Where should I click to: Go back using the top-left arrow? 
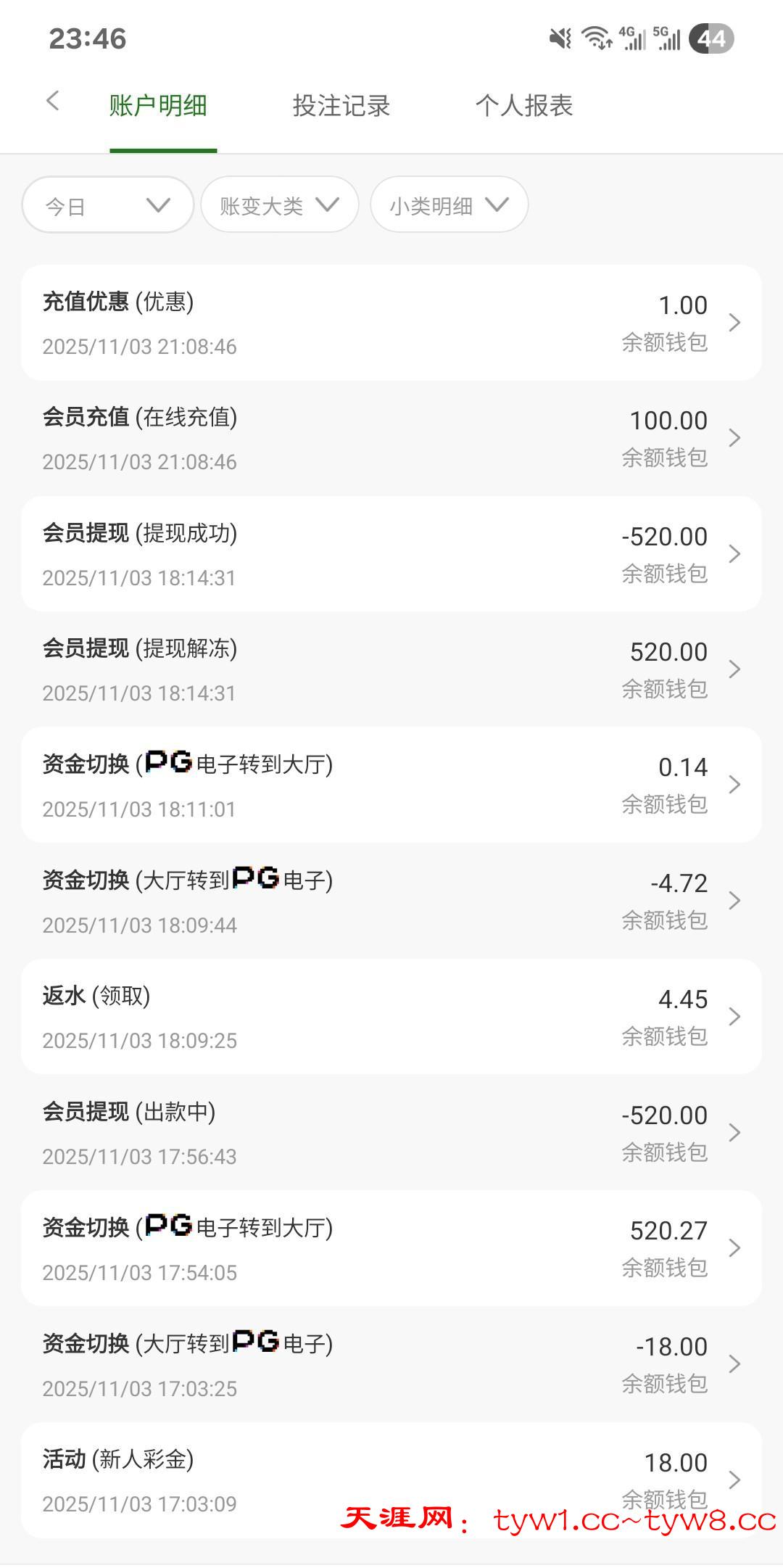(x=52, y=102)
